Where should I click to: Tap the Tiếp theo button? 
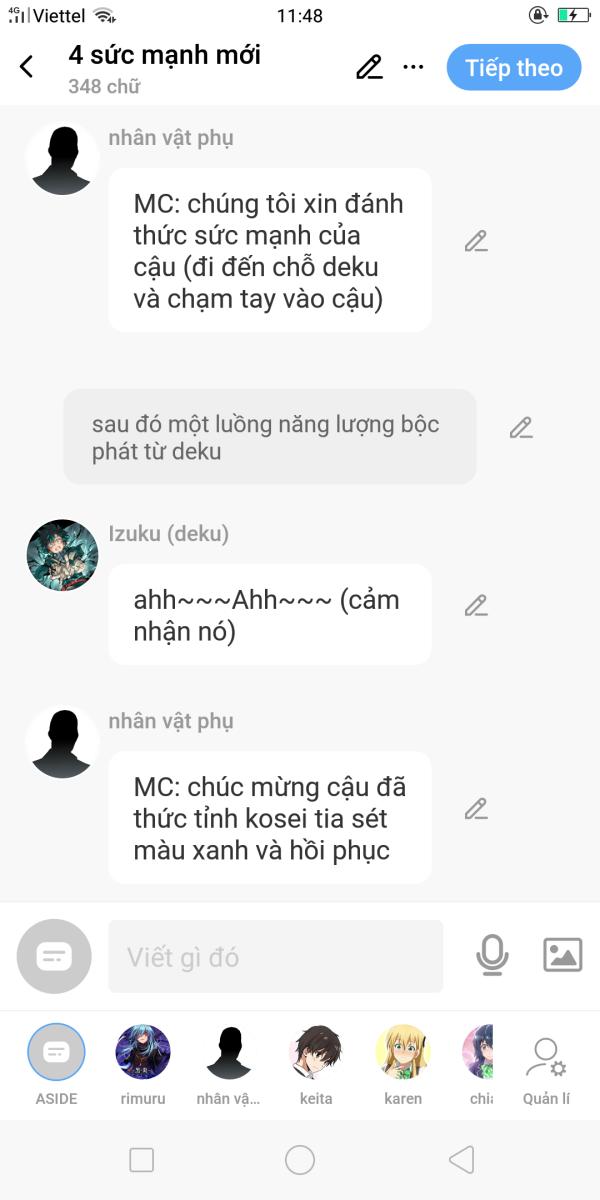(514, 67)
